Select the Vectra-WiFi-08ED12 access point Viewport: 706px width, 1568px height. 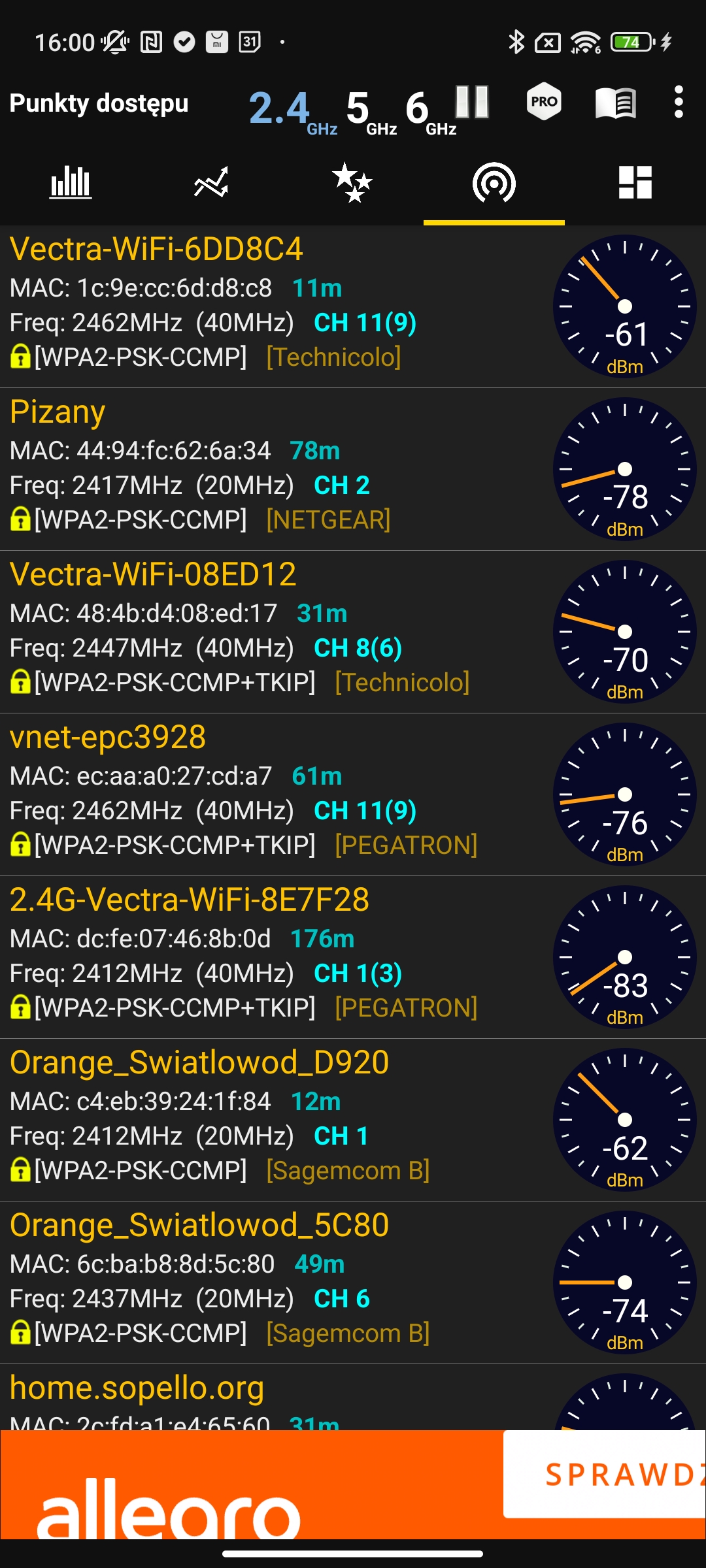[x=275, y=630]
